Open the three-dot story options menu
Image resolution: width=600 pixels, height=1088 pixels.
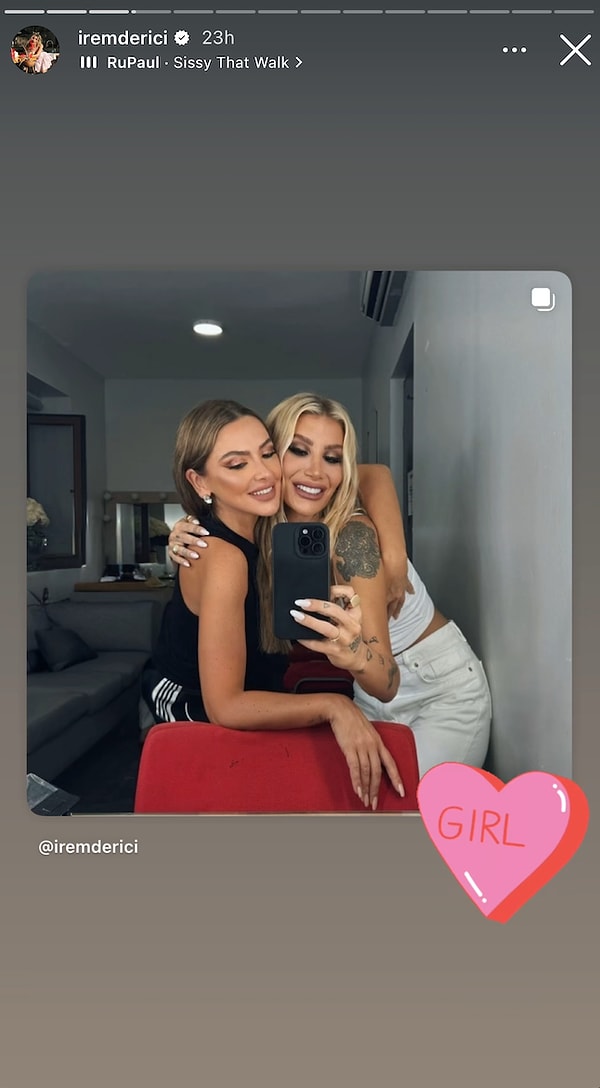pyautogui.click(x=514, y=50)
